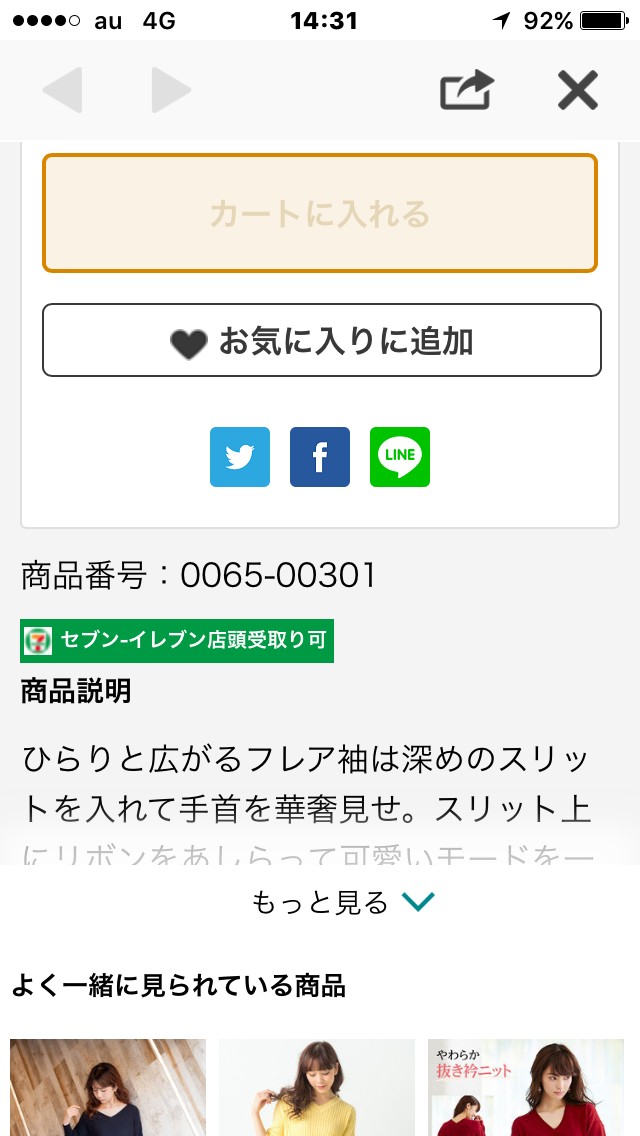
Task: View the red 抜き衿ニット product
Action: coord(525,1087)
